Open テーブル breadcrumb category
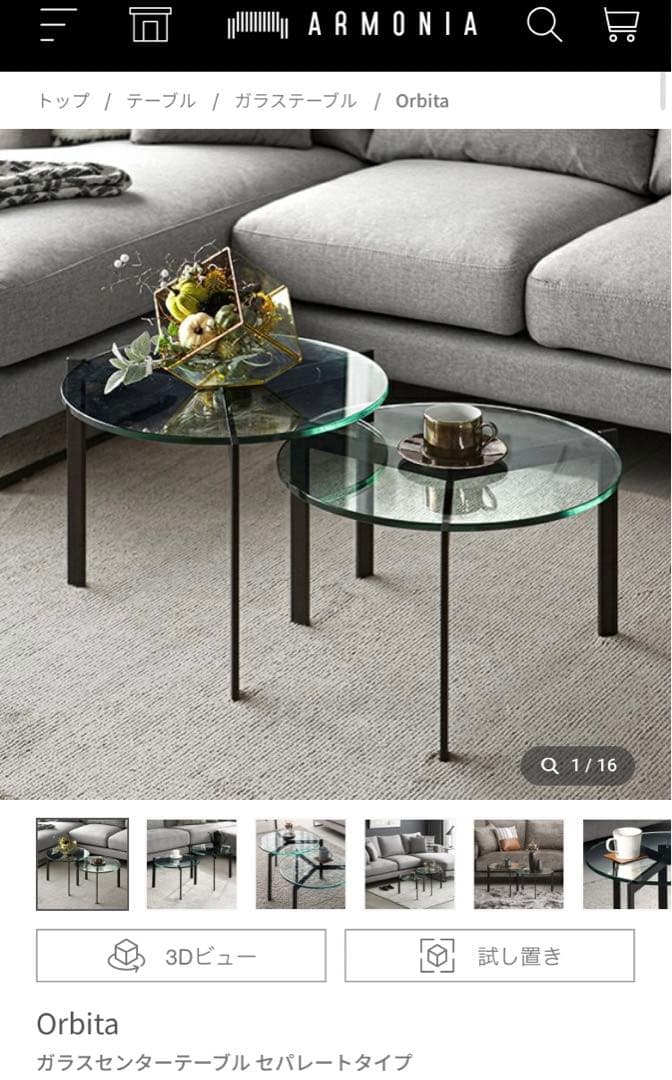The image size is (672, 1080). pos(161,101)
